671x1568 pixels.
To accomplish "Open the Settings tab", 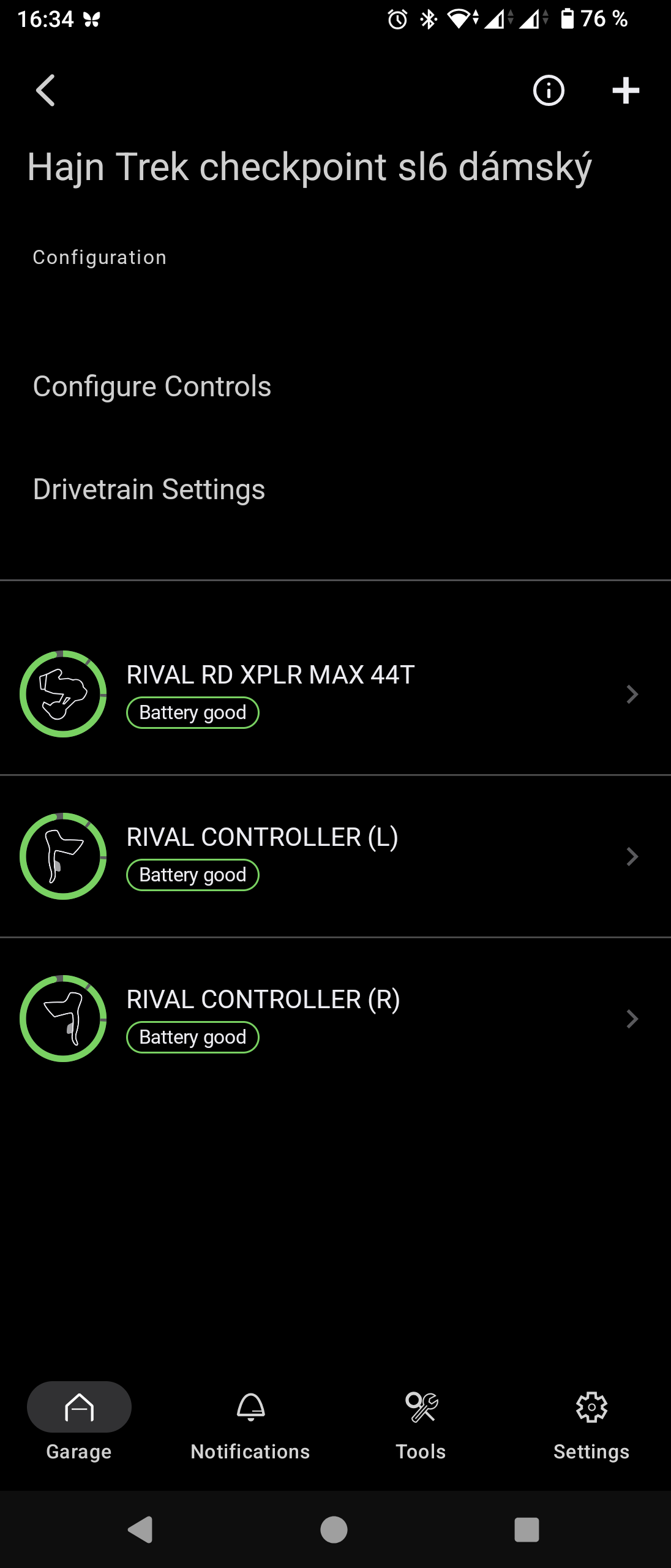I will pyautogui.click(x=591, y=1422).
